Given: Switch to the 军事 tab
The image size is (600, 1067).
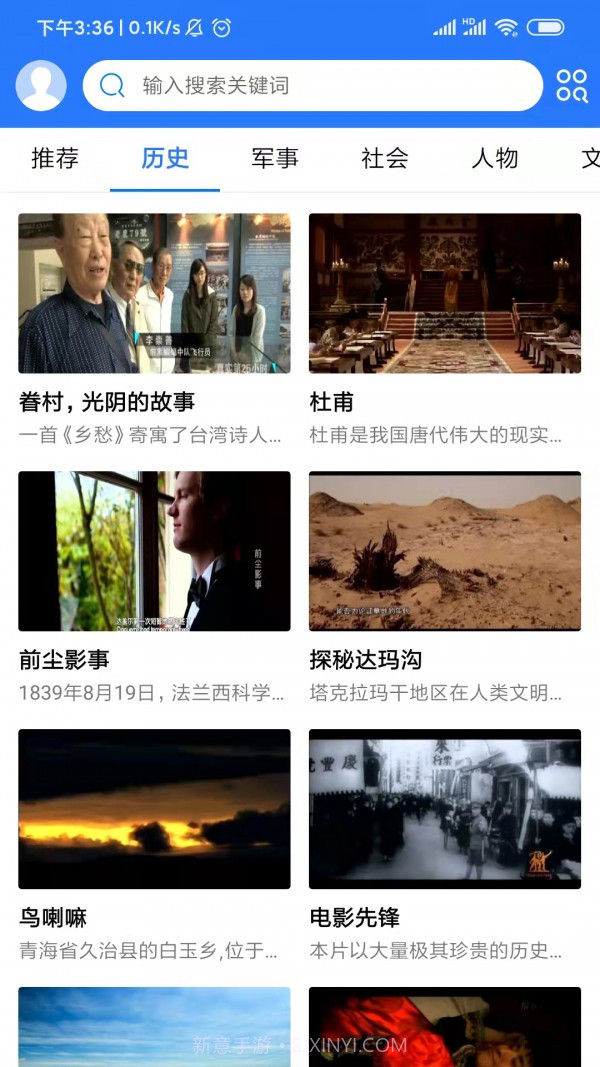Looking at the screenshot, I should (275, 158).
